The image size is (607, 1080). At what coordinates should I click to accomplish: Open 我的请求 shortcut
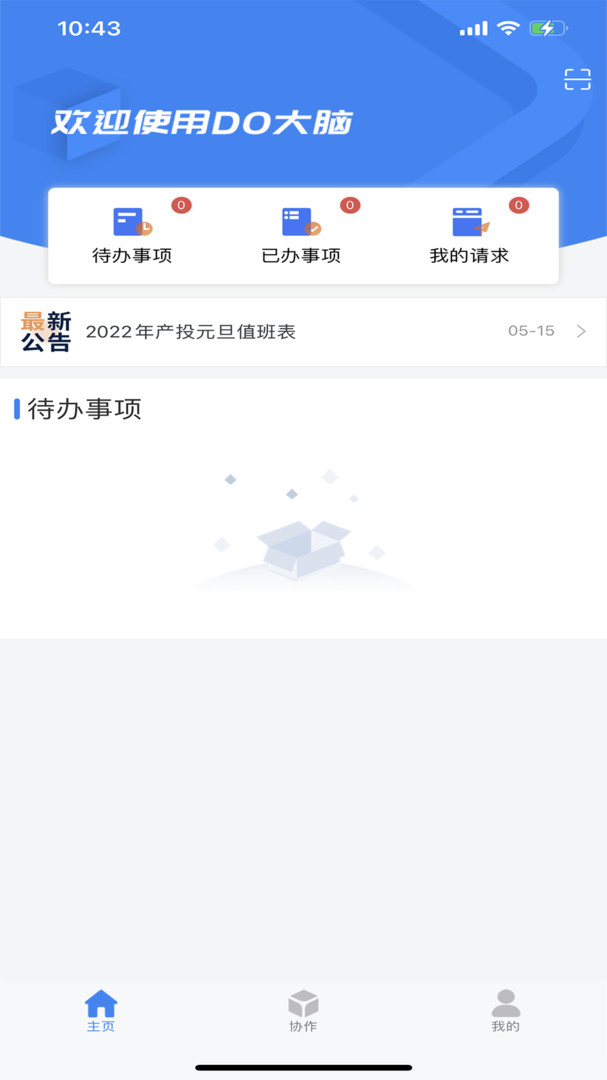point(469,236)
